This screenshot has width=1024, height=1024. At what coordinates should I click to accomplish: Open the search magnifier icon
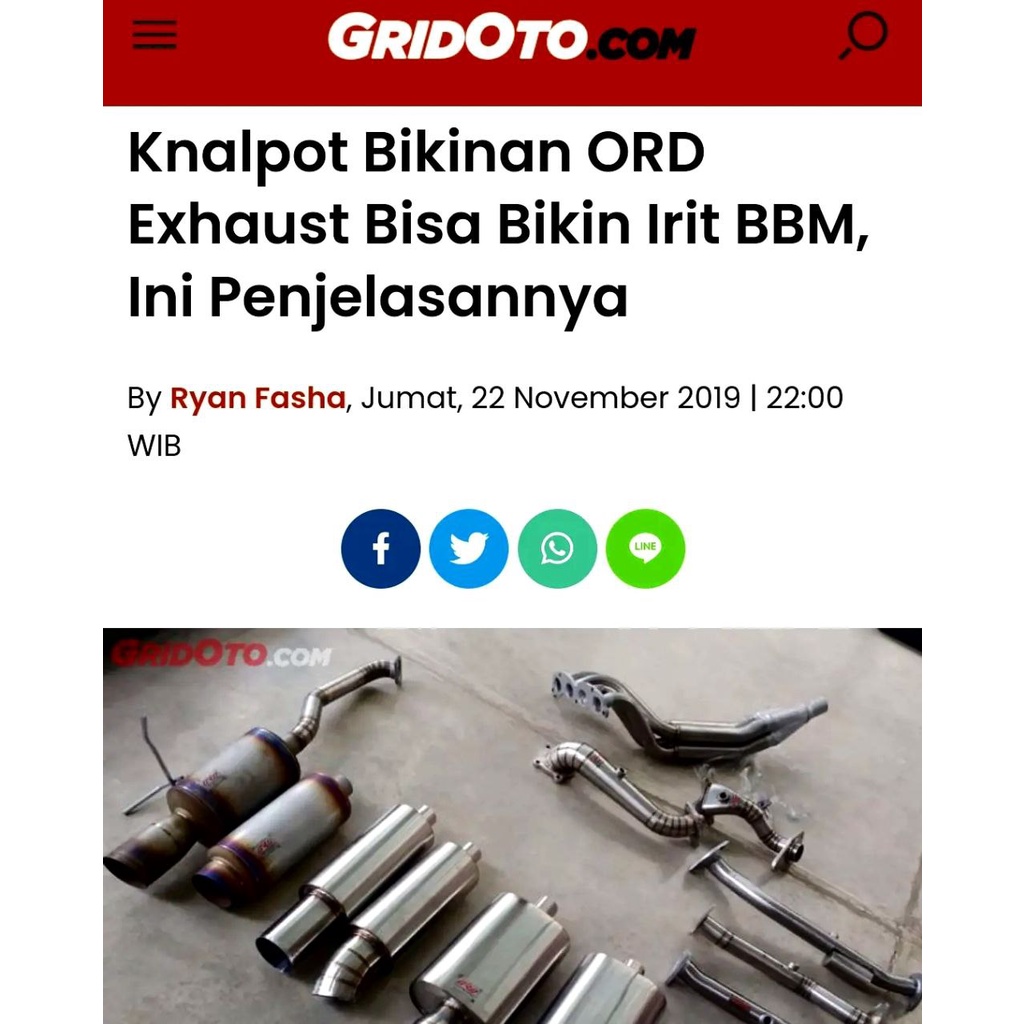point(863,36)
